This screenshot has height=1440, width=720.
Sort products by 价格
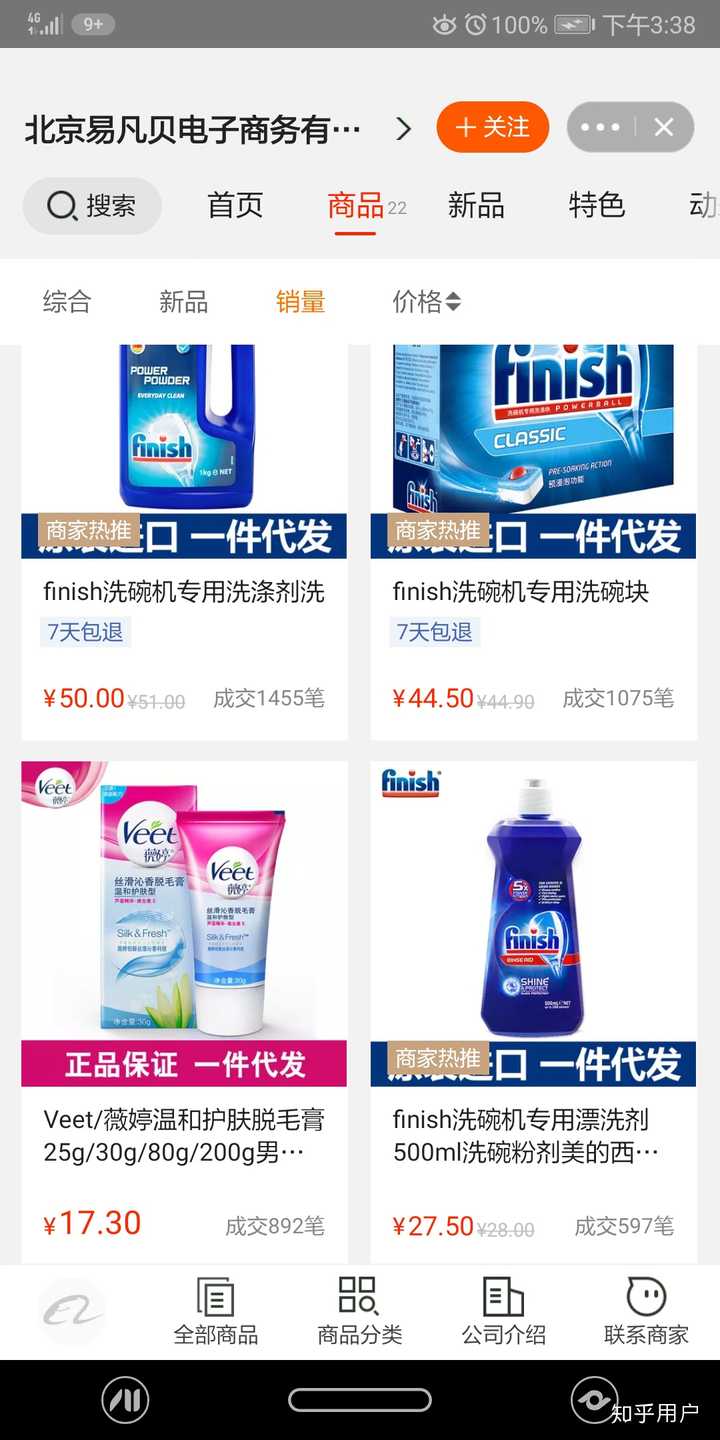(x=426, y=301)
